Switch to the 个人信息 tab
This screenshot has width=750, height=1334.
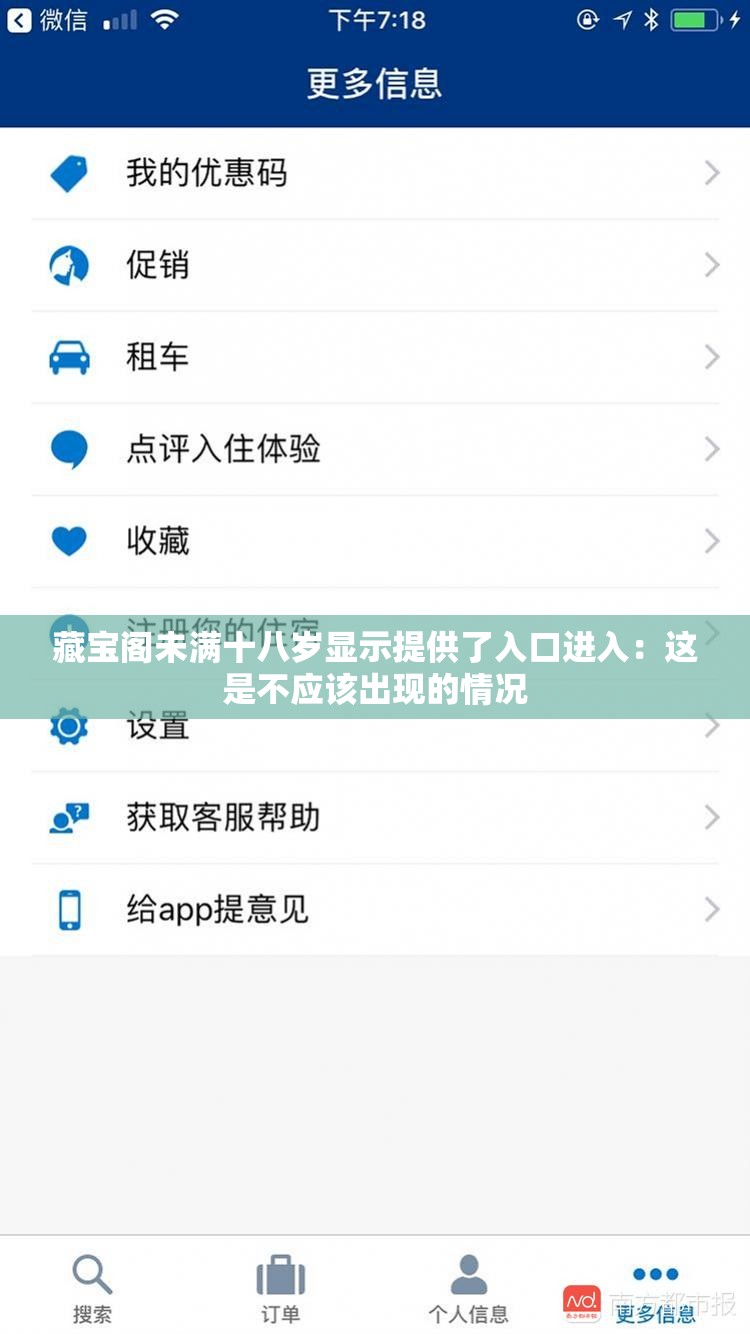pyautogui.click(x=467, y=1285)
